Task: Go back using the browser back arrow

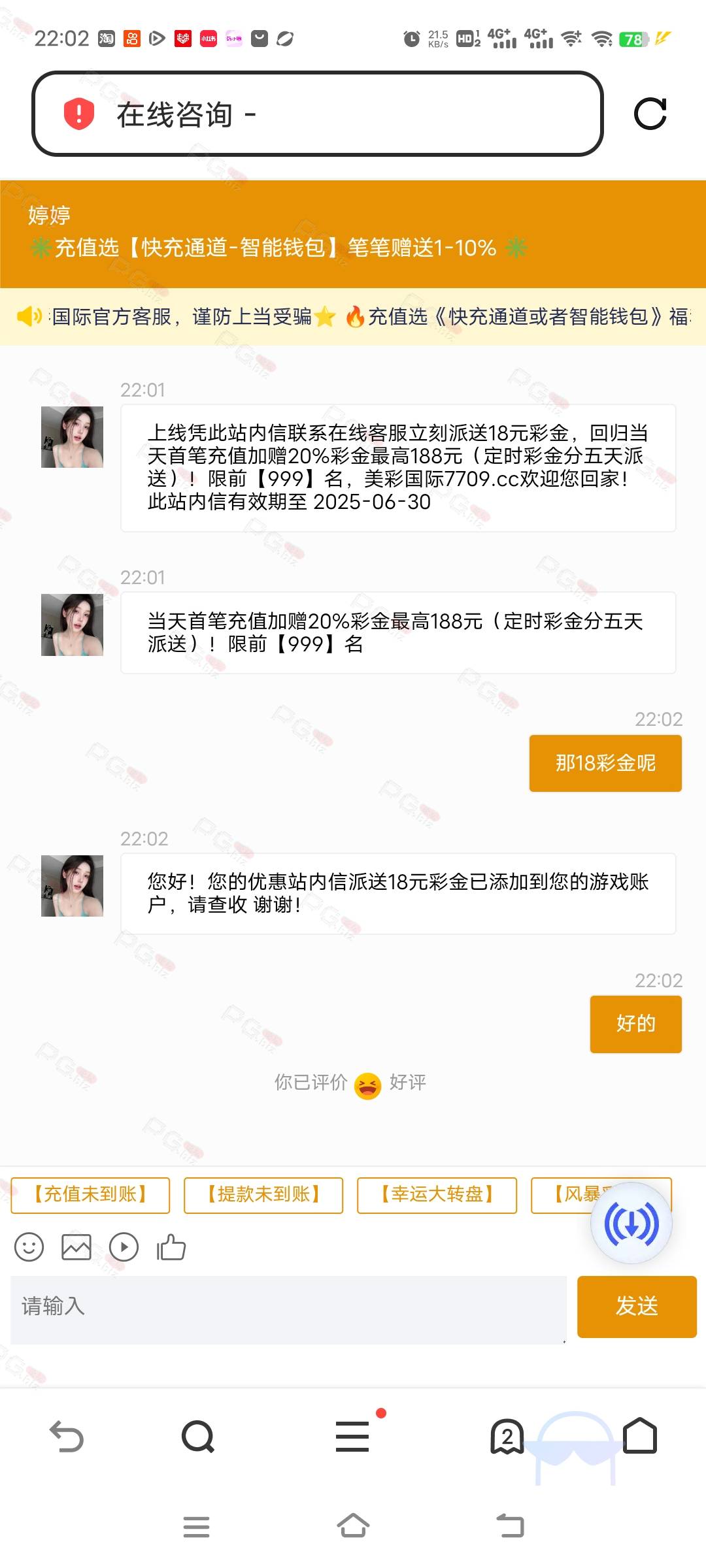Action: tap(67, 1437)
